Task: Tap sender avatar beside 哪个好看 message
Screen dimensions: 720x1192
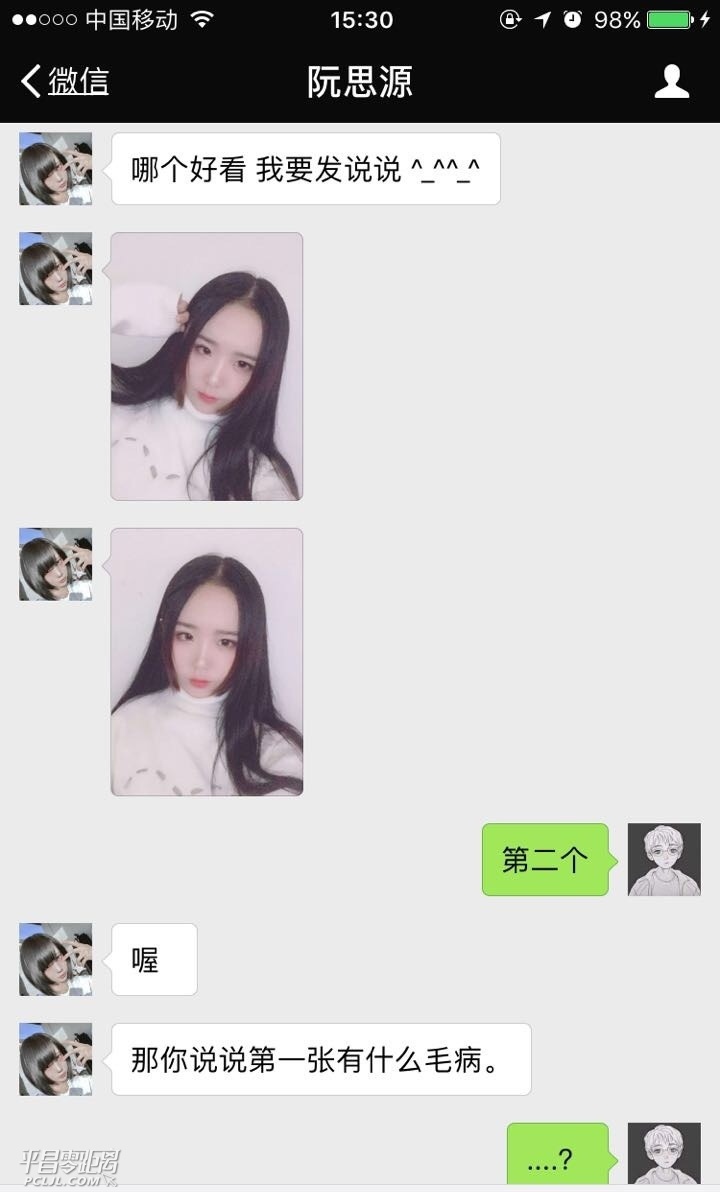Action: point(55,168)
